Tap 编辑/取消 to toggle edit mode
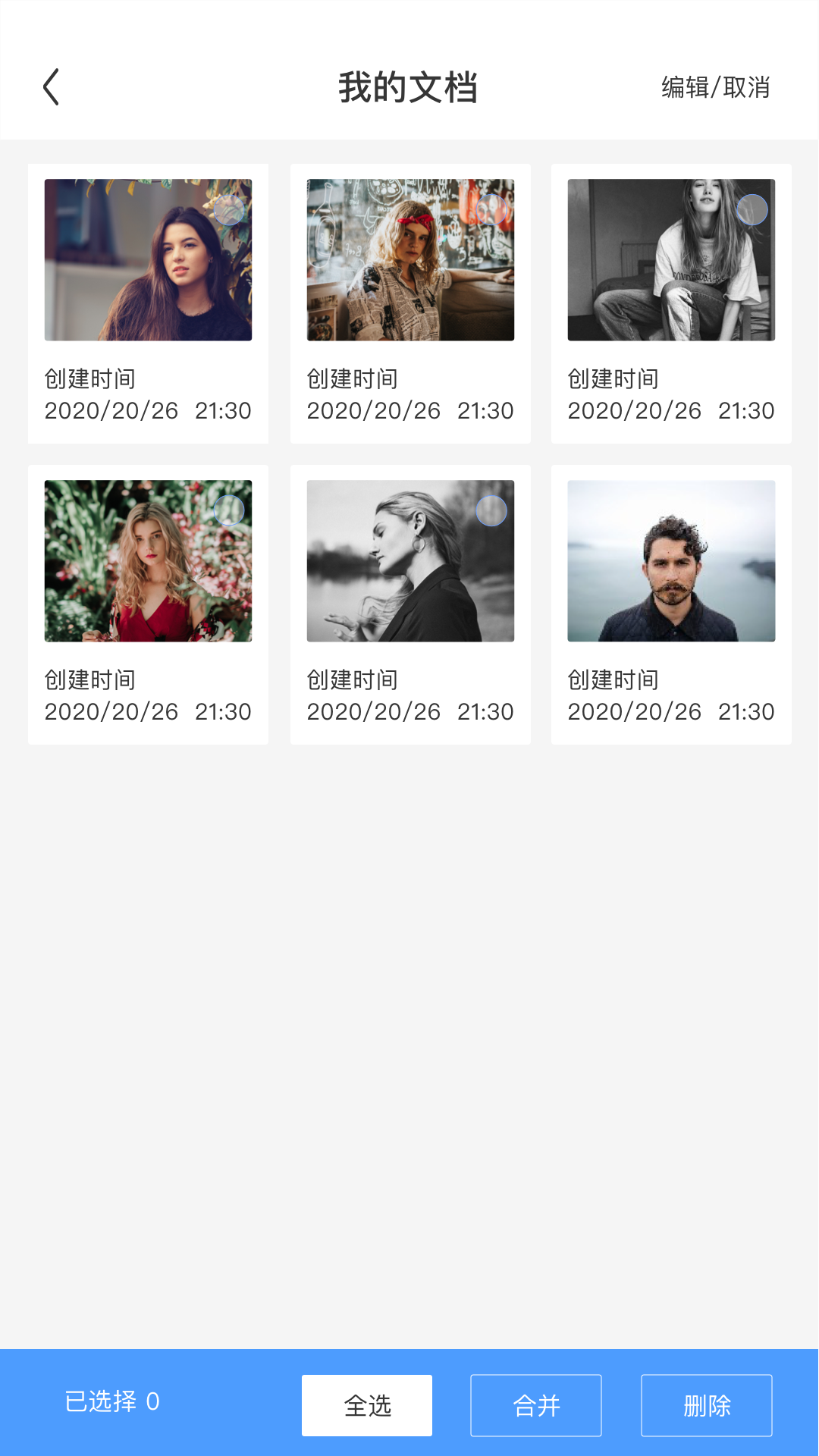This screenshot has width=819, height=1456. coord(715,87)
